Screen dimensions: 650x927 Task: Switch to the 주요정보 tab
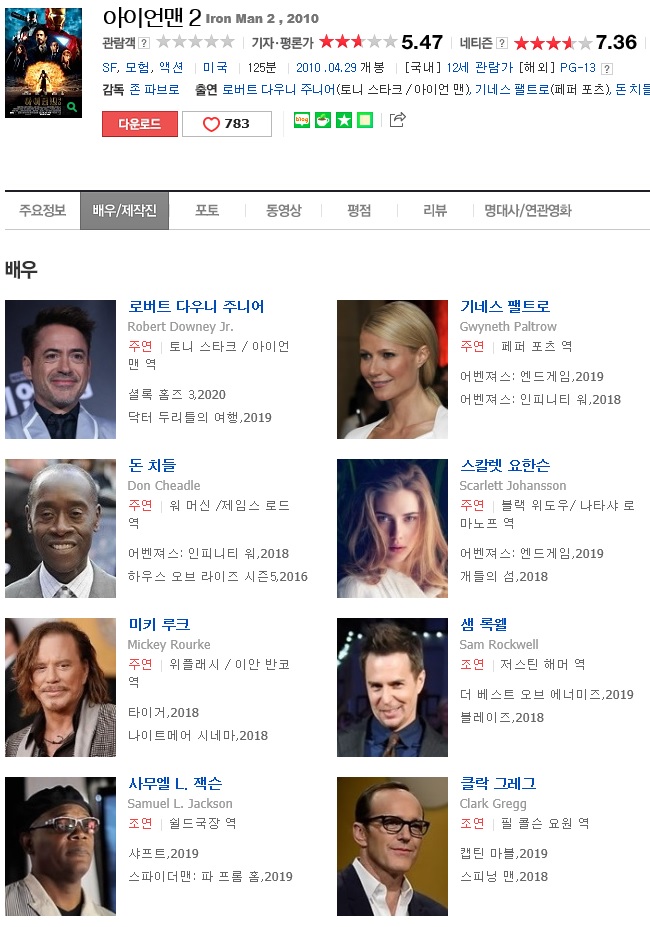click(x=42, y=211)
